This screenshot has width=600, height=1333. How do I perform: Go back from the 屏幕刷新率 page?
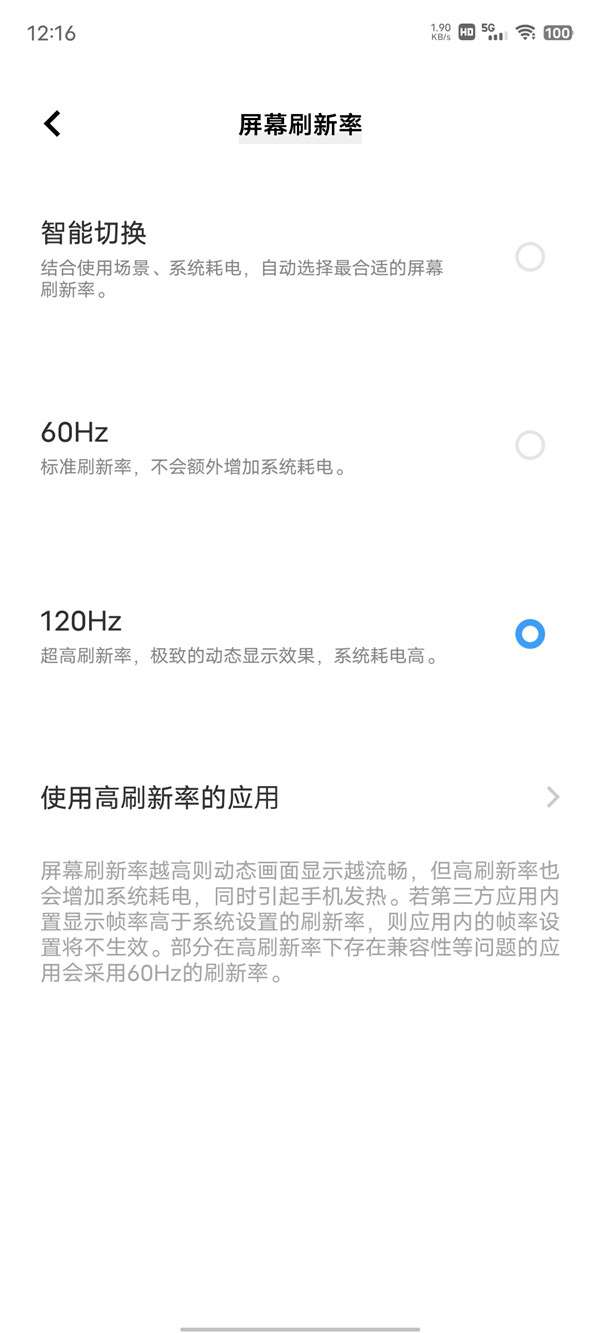(52, 124)
